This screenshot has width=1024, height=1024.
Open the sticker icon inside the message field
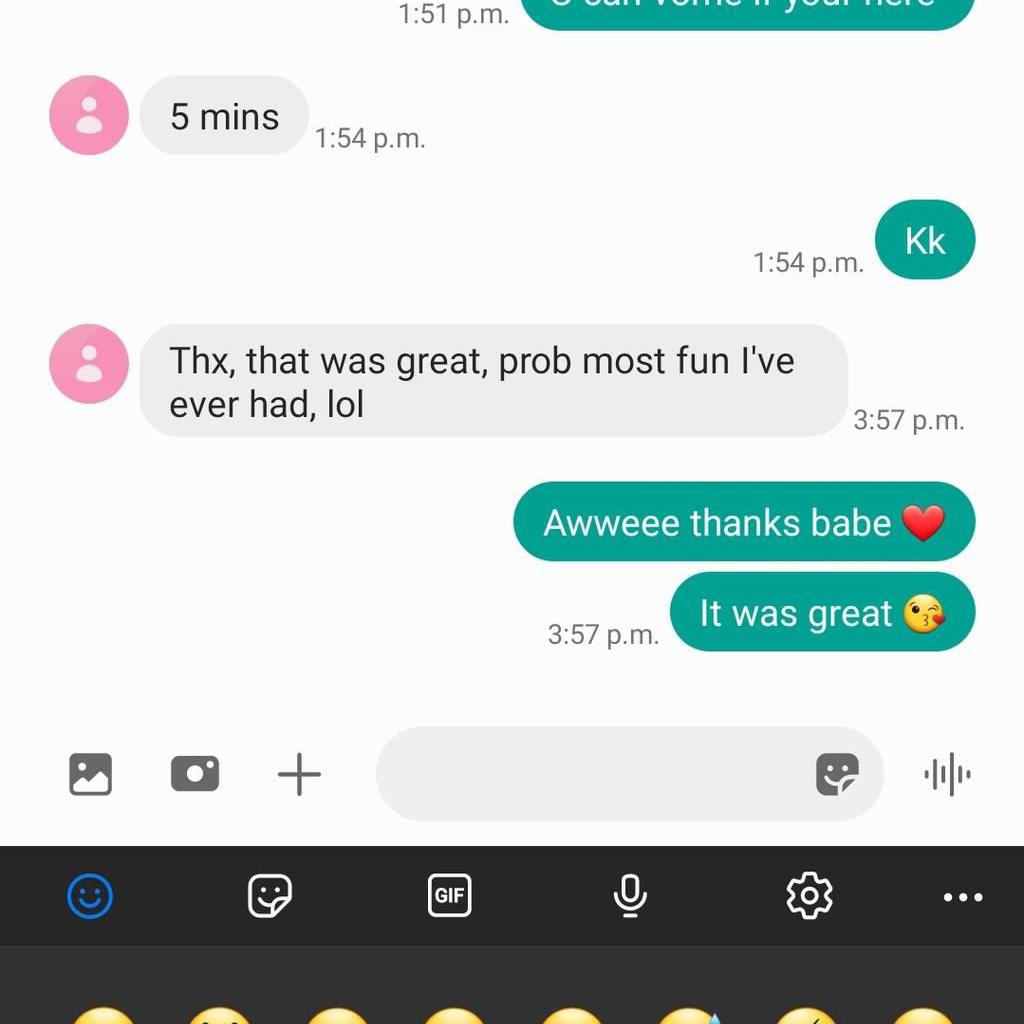[x=837, y=774]
